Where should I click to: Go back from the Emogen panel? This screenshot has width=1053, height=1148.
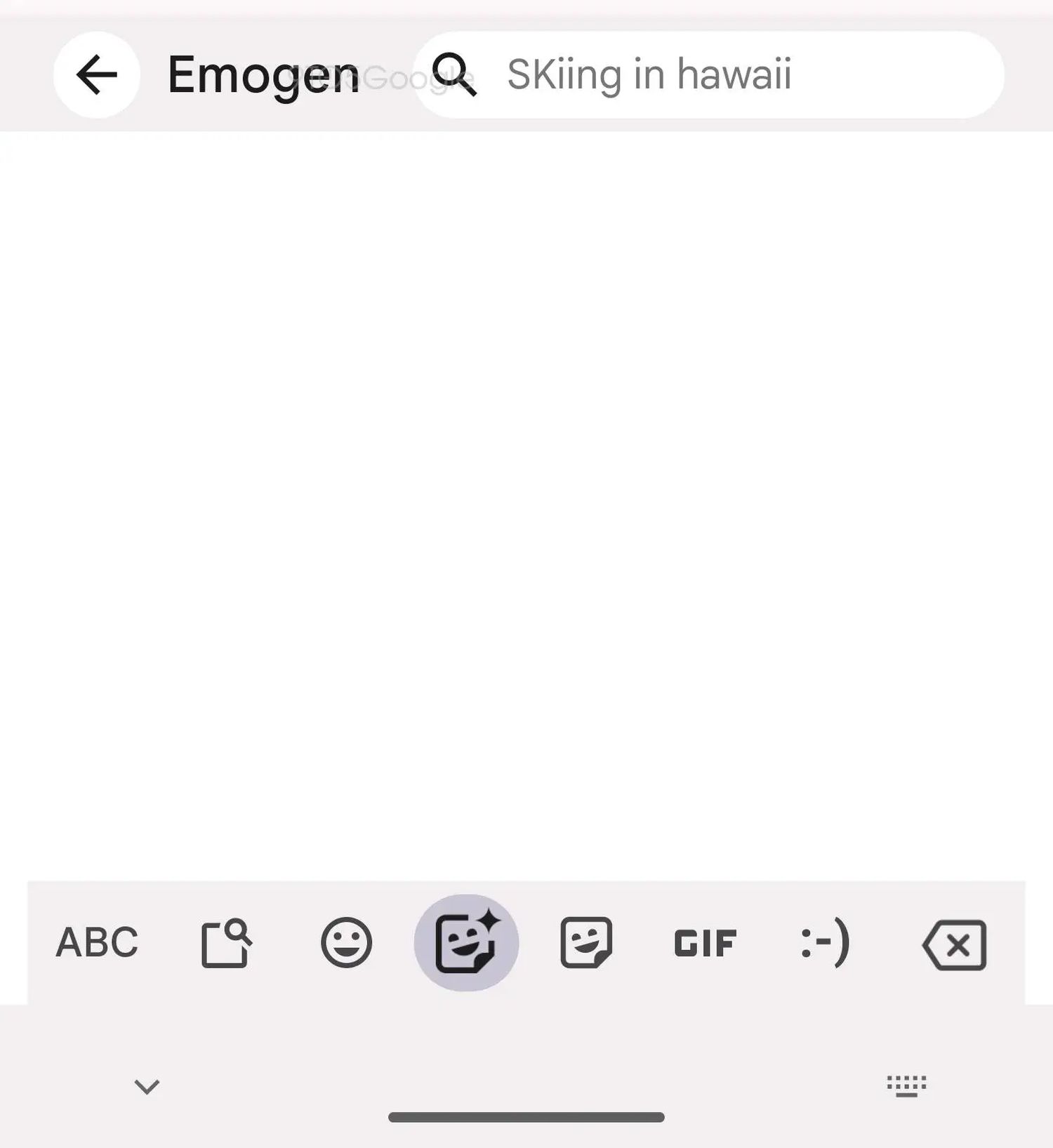point(97,75)
